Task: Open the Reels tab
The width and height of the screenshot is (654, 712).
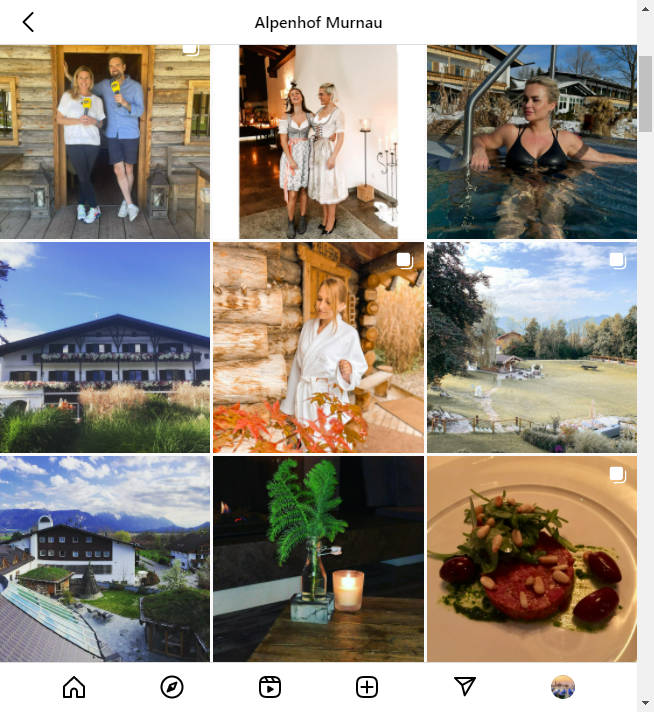Action: (269, 687)
